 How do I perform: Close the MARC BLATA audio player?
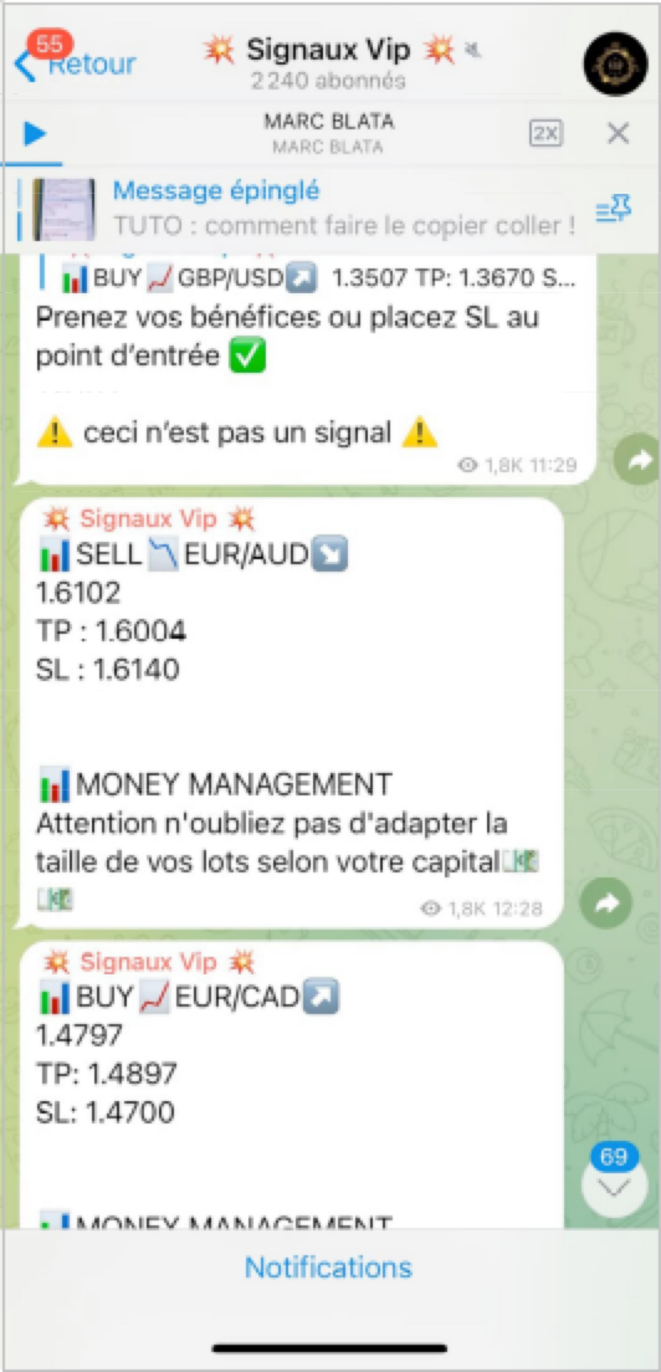[x=618, y=133]
